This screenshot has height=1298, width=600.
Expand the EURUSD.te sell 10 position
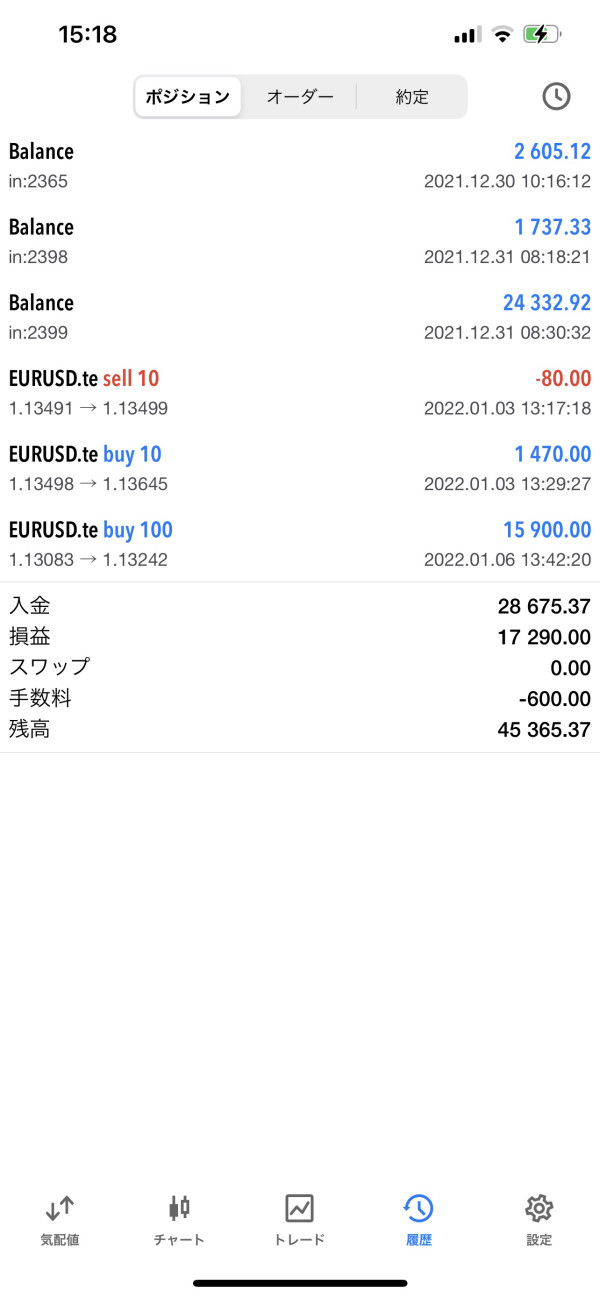click(x=300, y=392)
